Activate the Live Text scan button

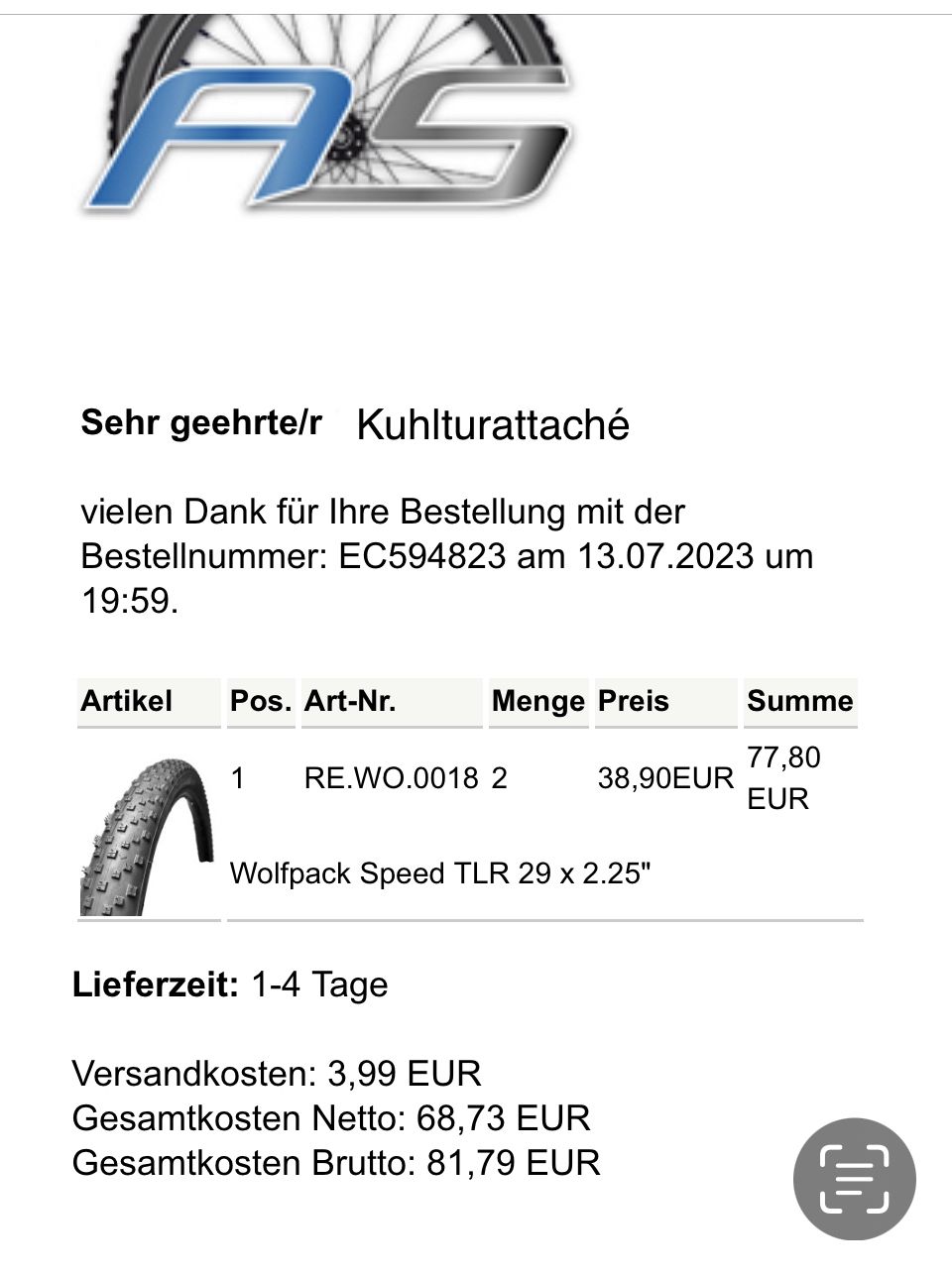(x=854, y=1178)
